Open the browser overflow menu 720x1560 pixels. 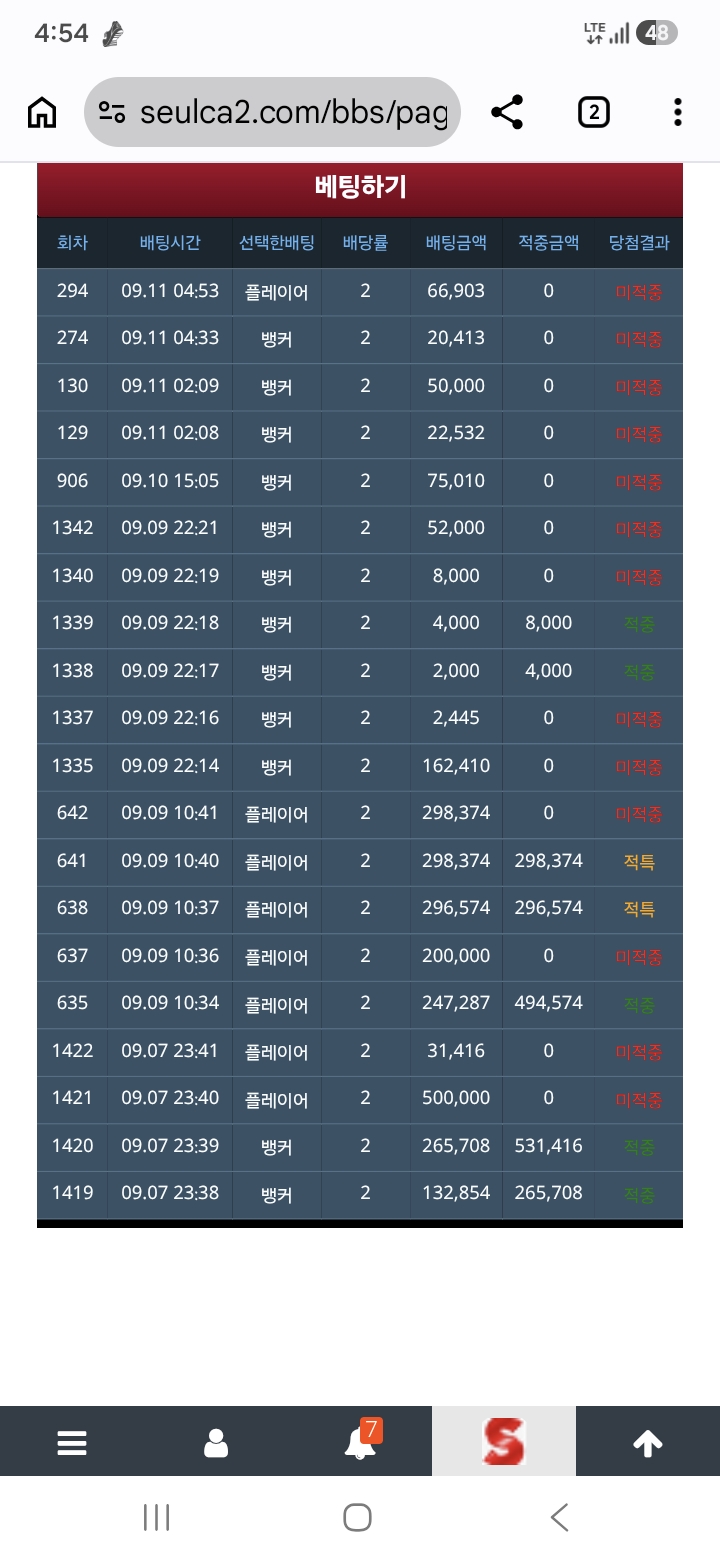[x=678, y=112]
